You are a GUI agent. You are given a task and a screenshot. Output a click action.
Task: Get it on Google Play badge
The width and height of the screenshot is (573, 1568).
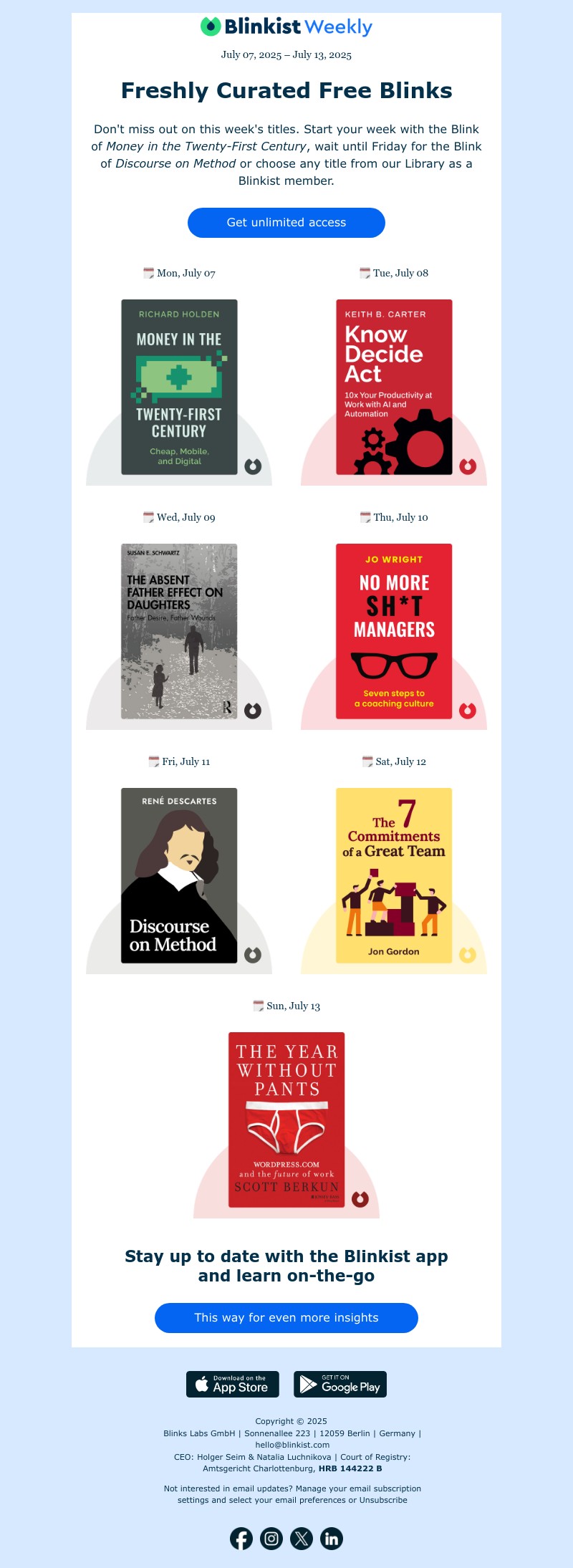[340, 1384]
